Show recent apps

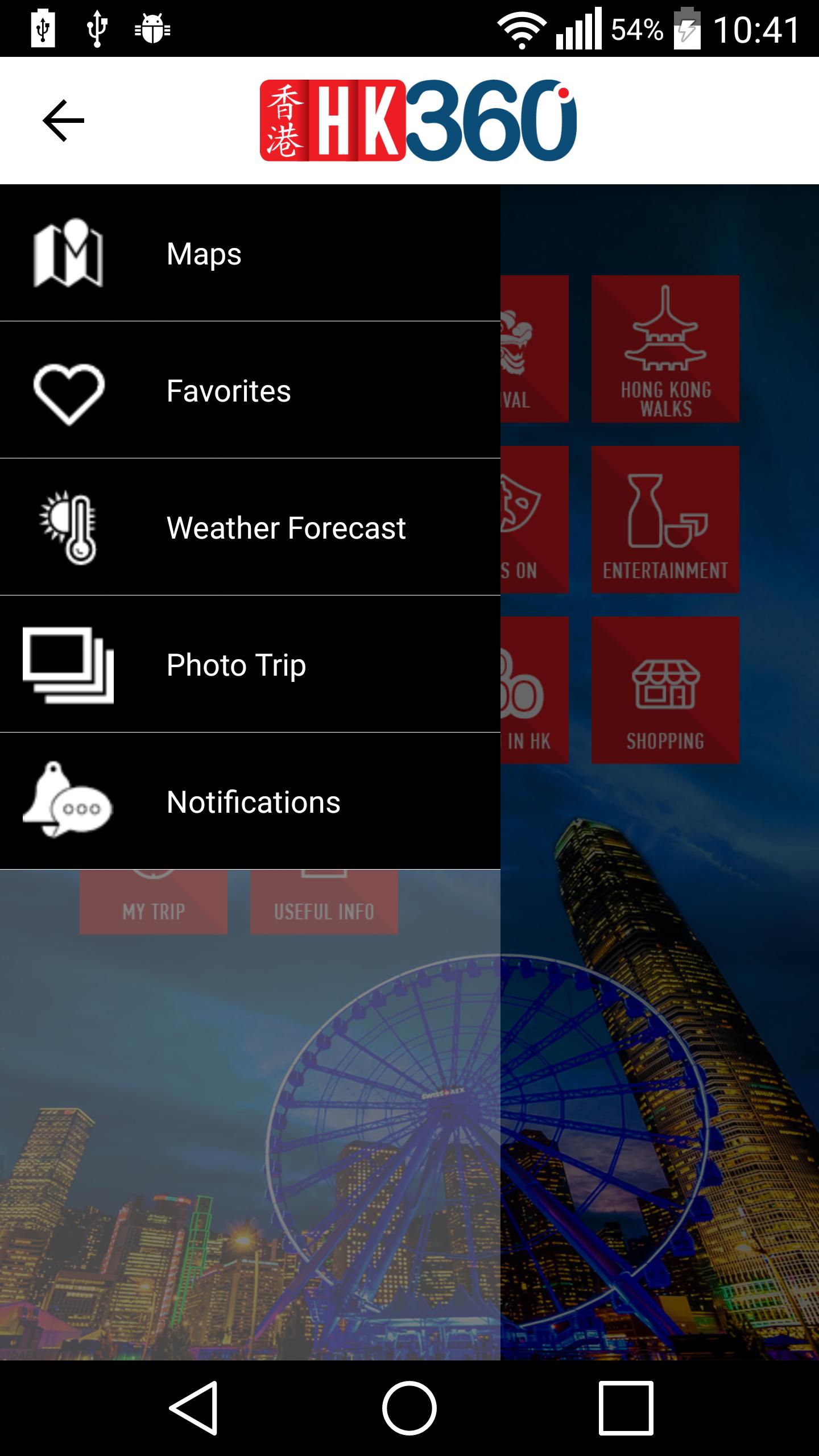click(x=626, y=1408)
